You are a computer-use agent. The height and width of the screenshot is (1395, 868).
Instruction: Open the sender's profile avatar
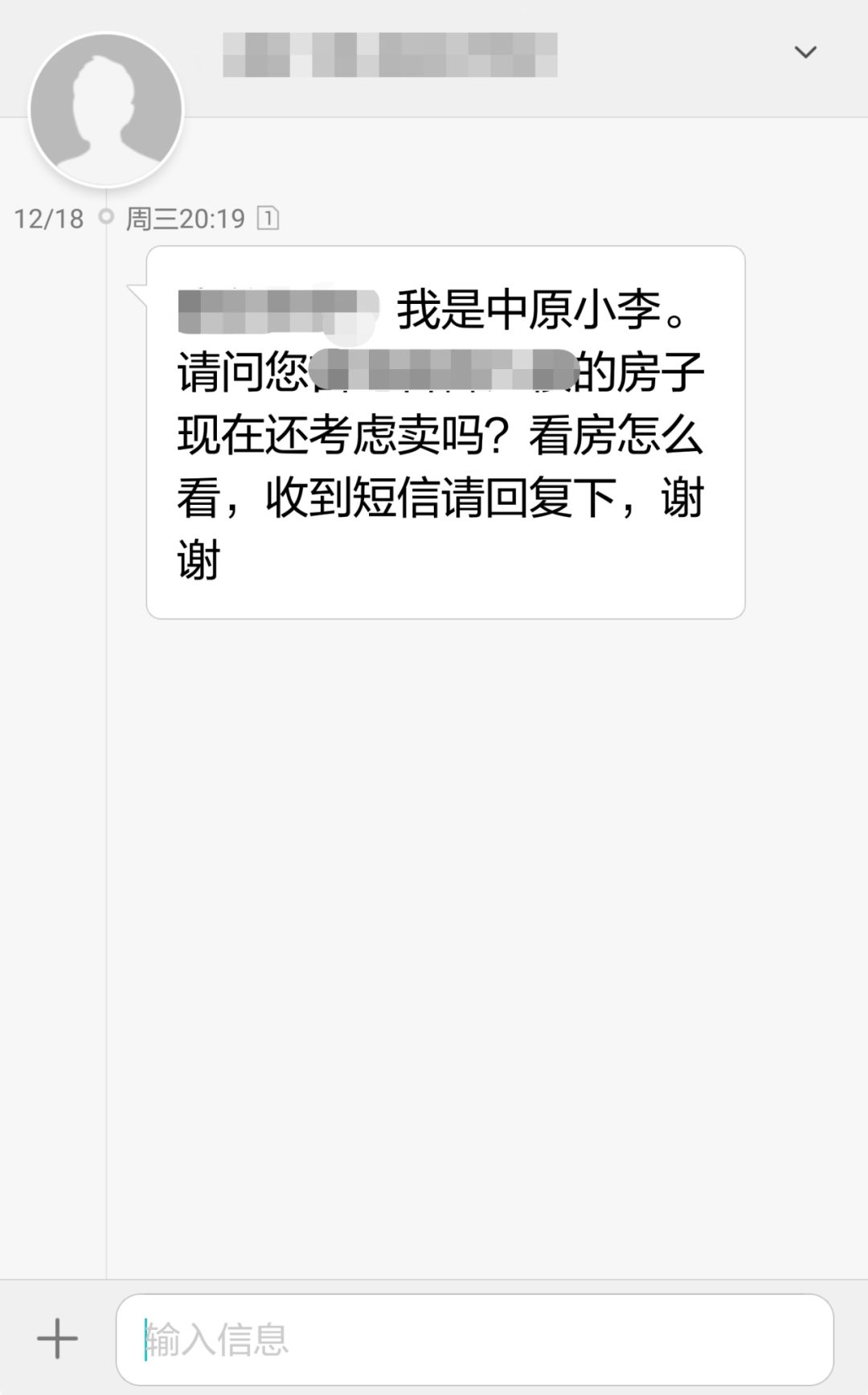click(106, 110)
